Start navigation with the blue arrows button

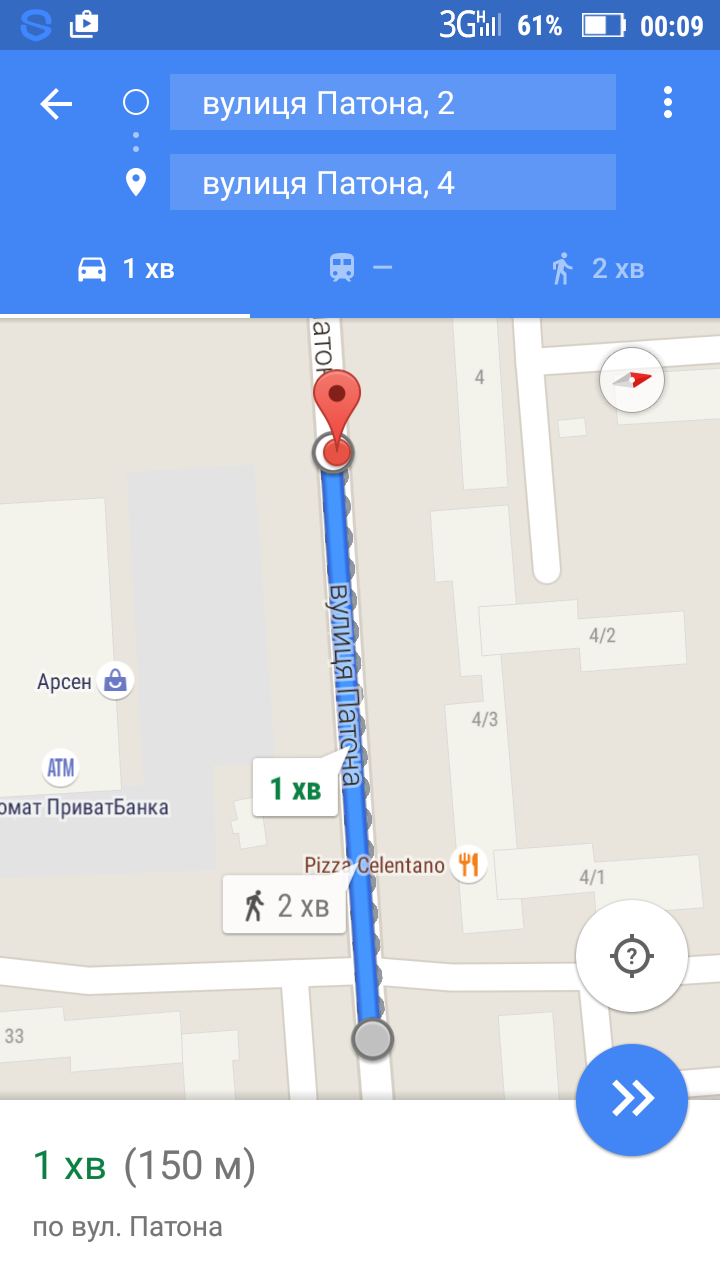click(x=631, y=1099)
